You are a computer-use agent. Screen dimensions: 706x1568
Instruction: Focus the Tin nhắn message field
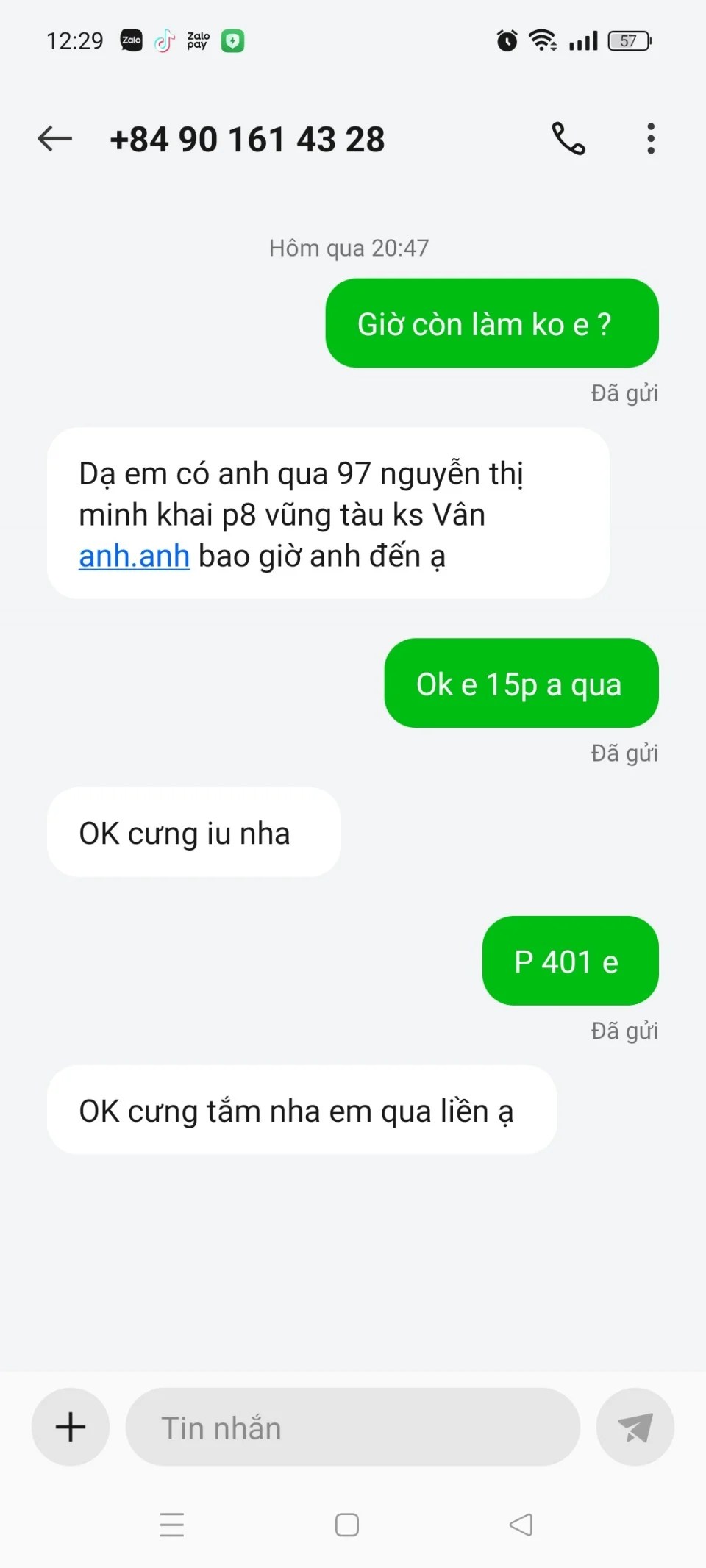pos(353,1427)
